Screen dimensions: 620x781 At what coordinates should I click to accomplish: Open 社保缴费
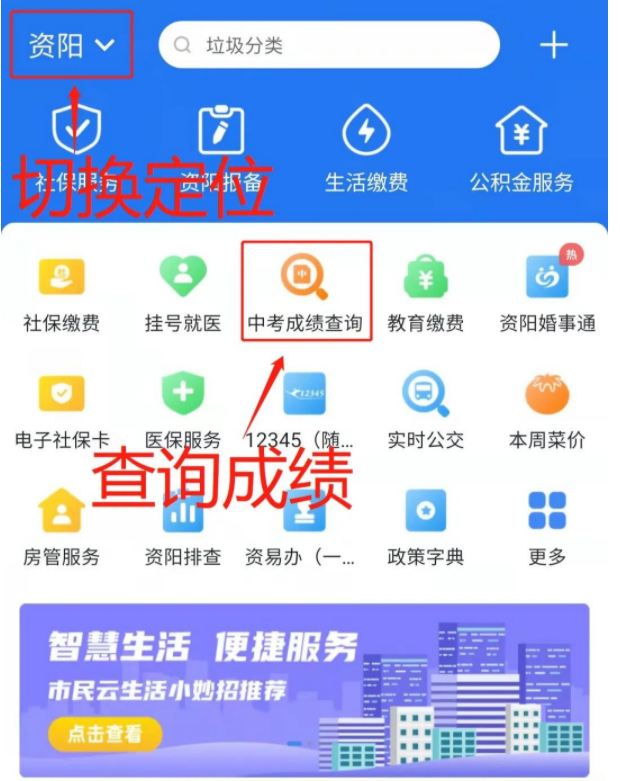click(x=61, y=290)
